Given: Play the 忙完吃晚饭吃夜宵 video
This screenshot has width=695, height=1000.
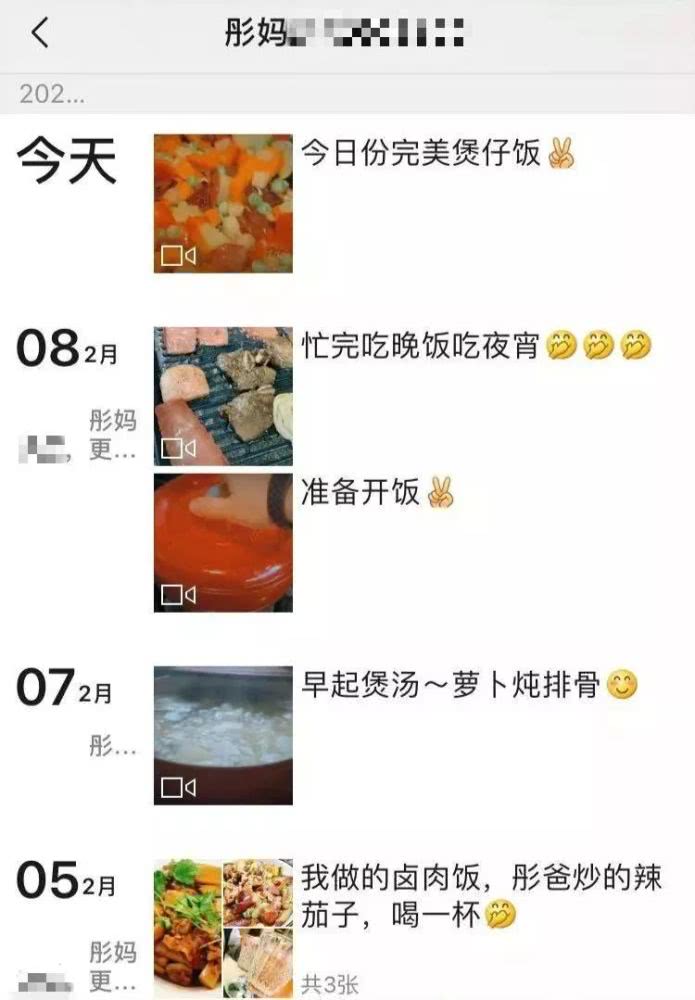Looking at the screenshot, I should pos(223,396).
